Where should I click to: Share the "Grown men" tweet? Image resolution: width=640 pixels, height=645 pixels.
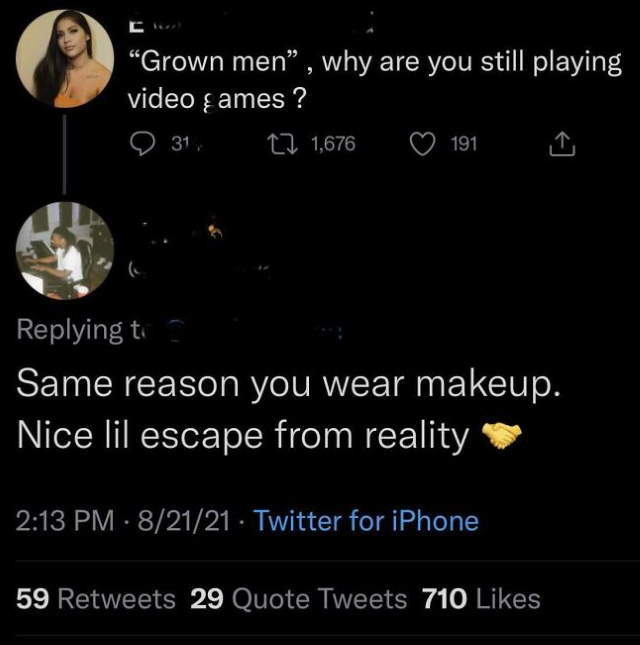[563, 144]
